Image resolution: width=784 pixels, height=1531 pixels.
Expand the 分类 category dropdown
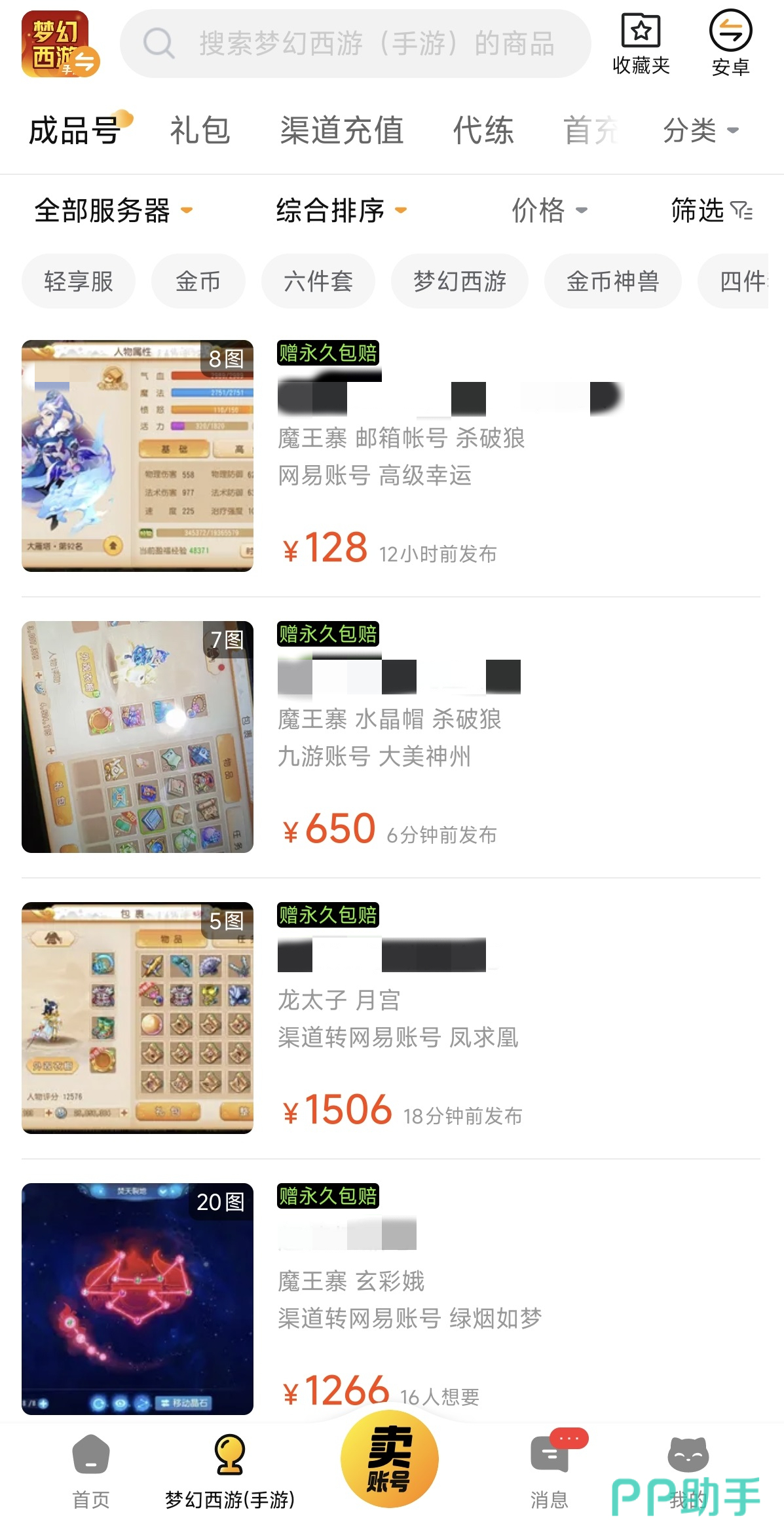(x=700, y=130)
